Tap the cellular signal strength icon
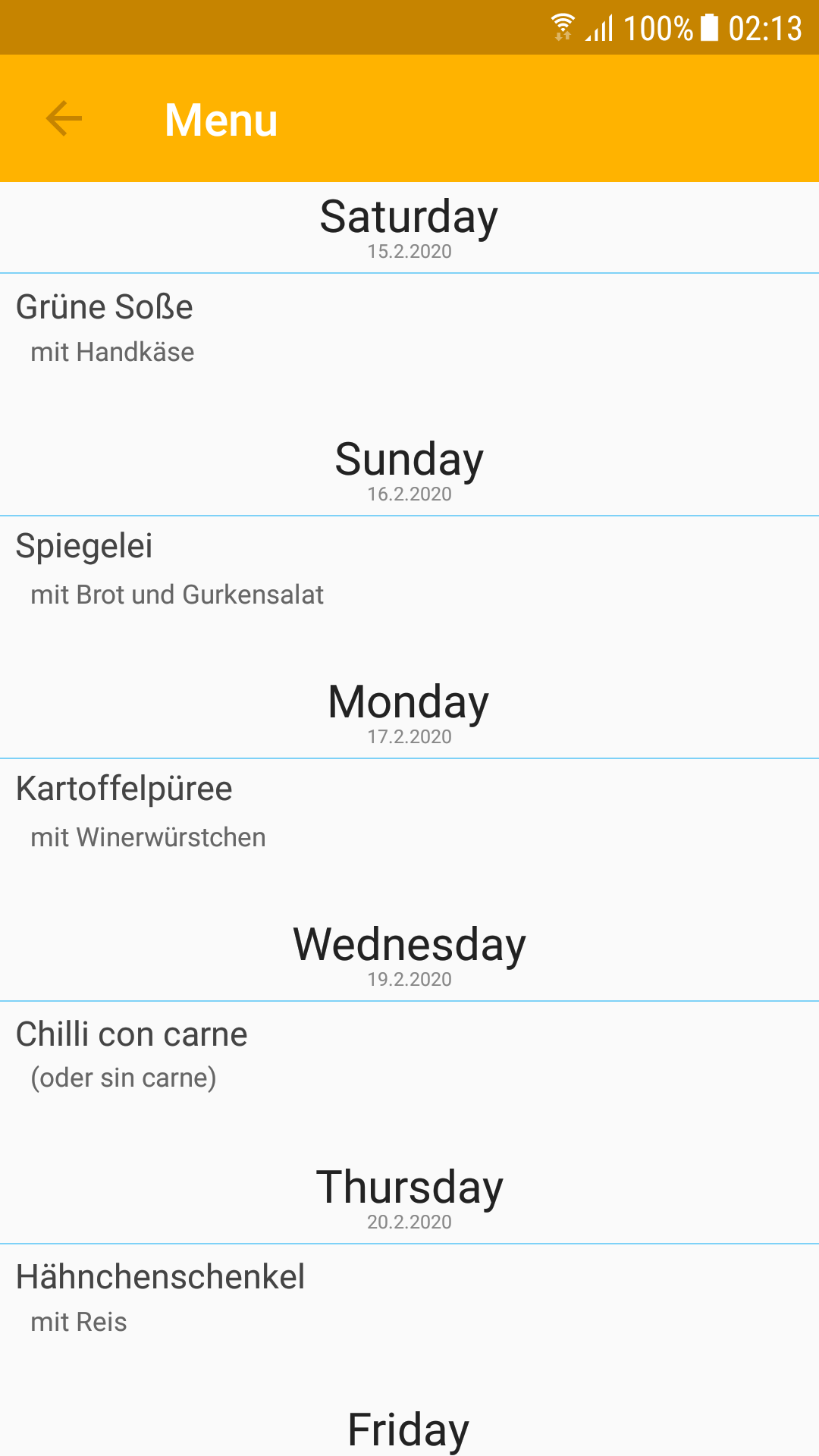The height and width of the screenshot is (1456, 819). click(601, 27)
